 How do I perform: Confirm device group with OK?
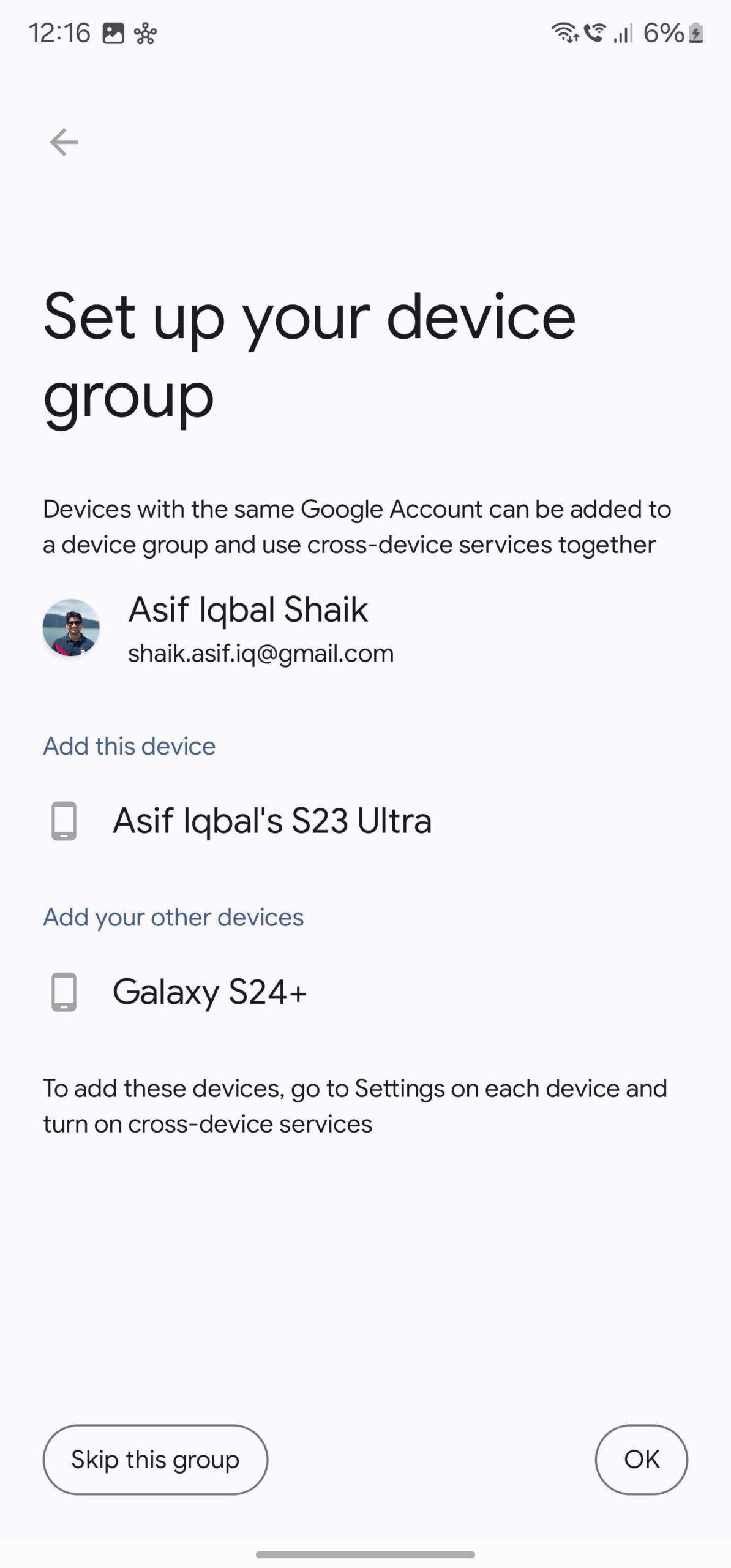pyautogui.click(x=641, y=1460)
